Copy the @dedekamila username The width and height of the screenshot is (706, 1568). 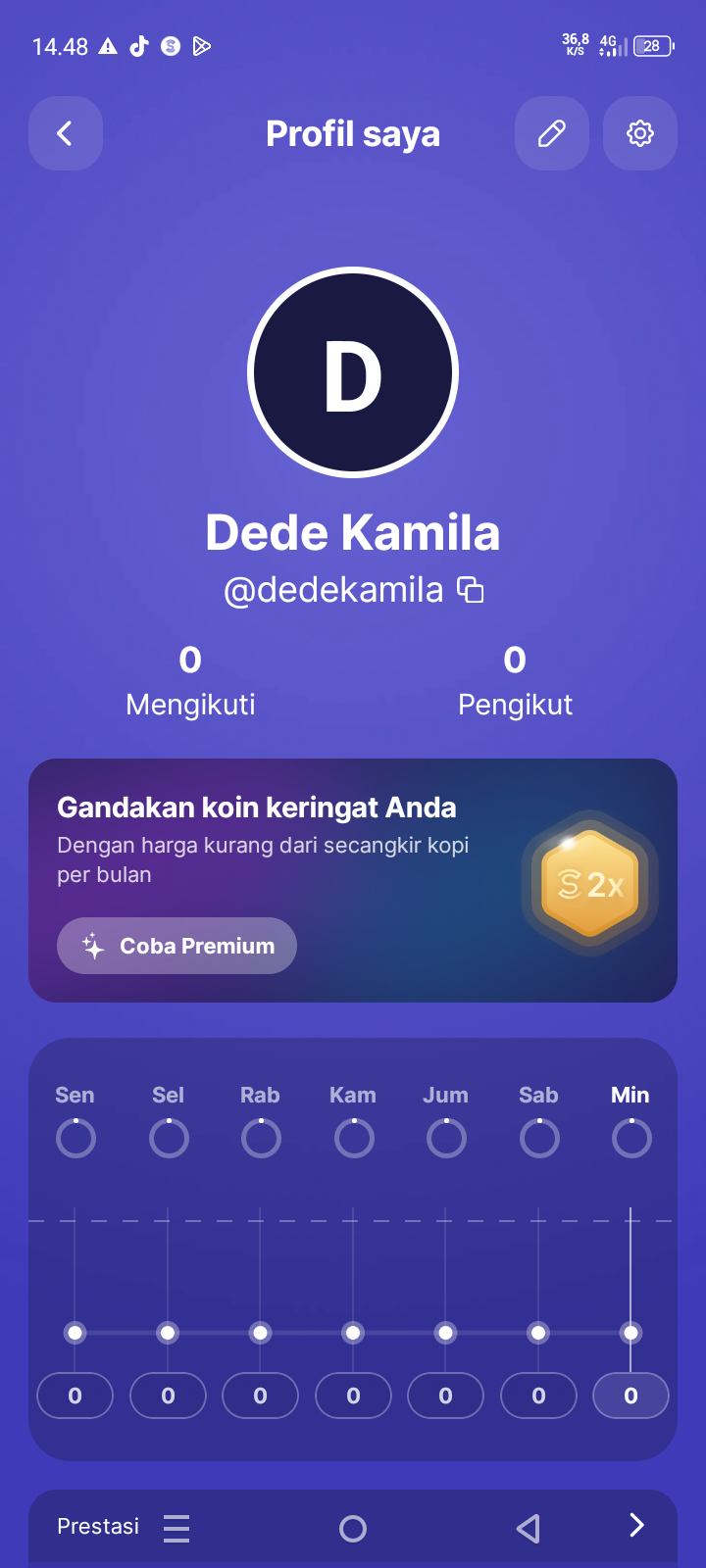coord(472,590)
